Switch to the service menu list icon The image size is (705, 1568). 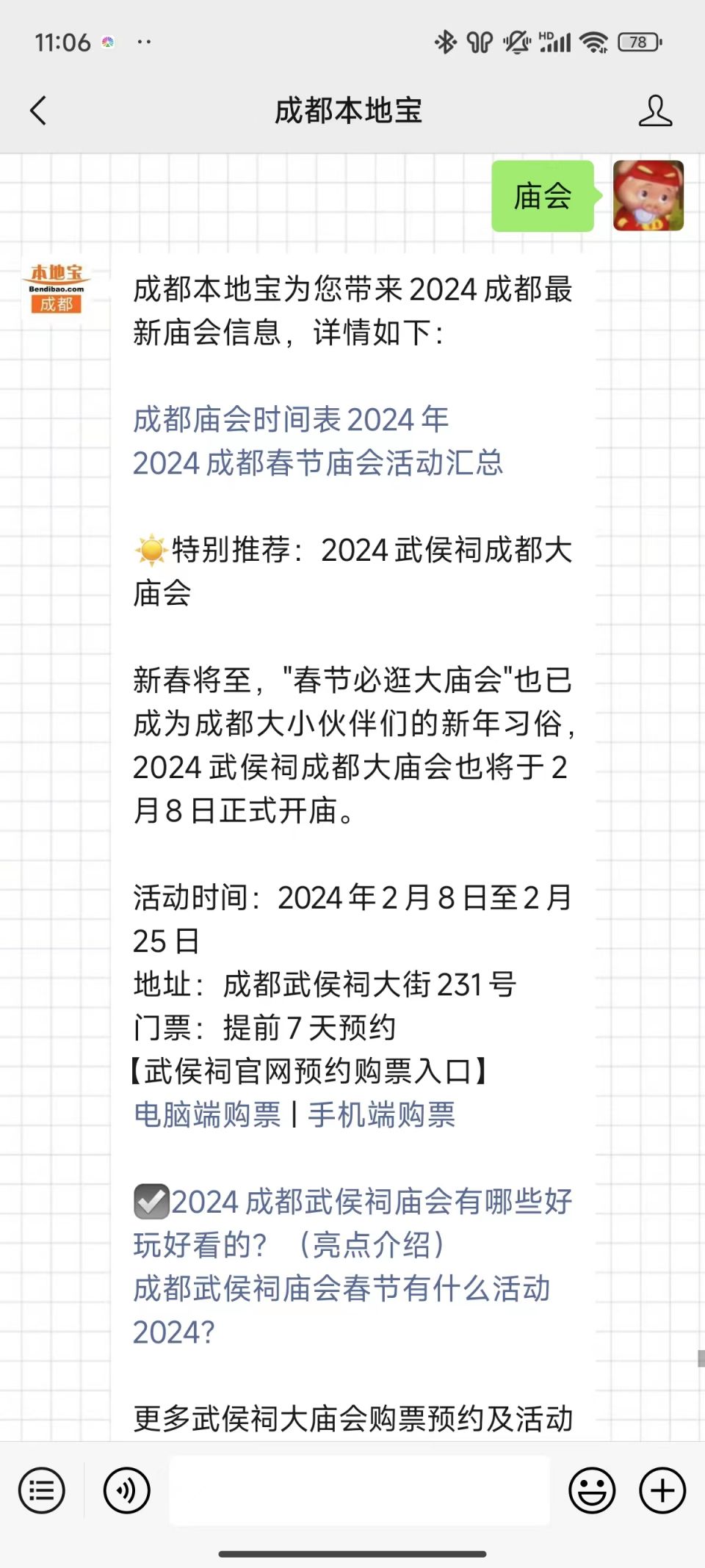pyautogui.click(x=42, y=1490)
